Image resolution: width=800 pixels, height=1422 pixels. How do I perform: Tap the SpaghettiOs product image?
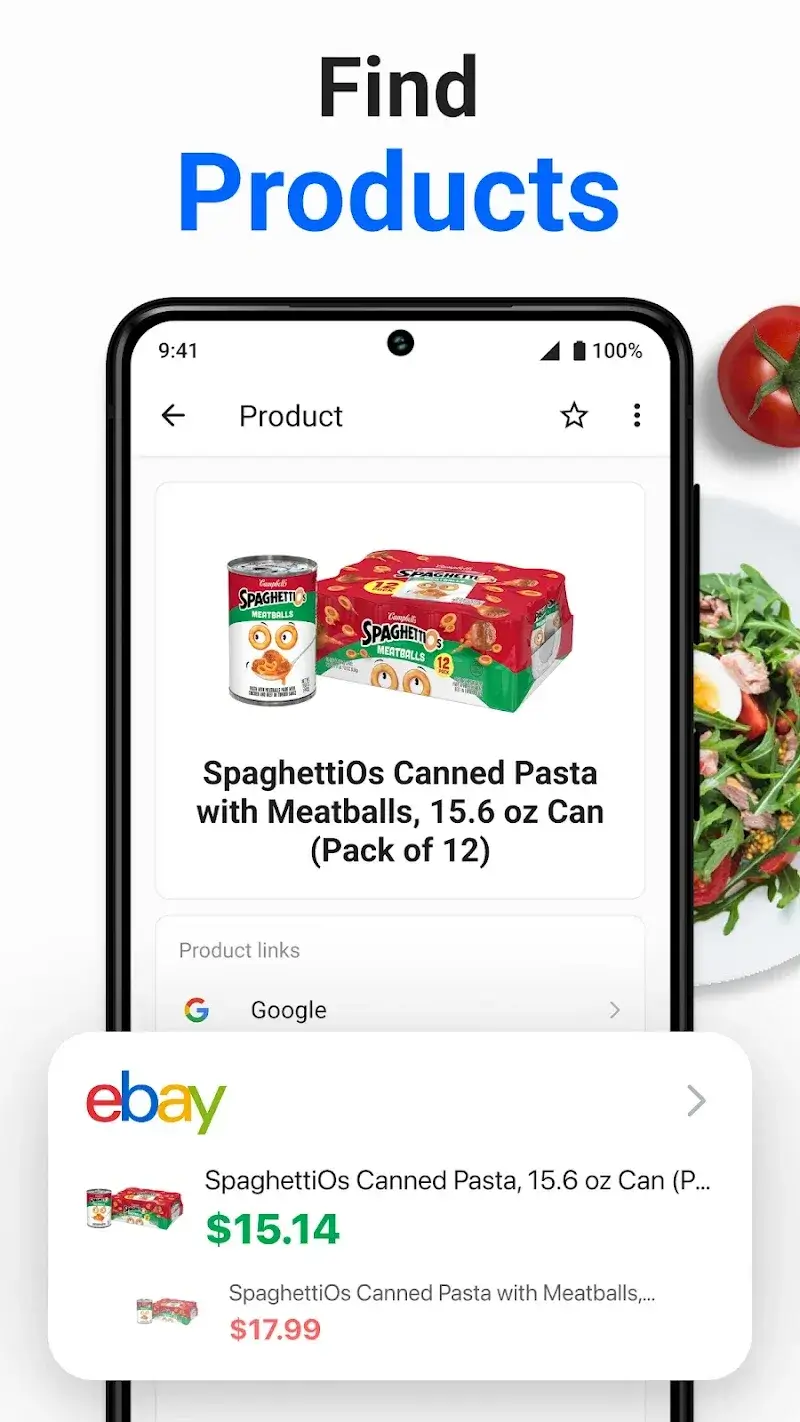tap(400, 630)
